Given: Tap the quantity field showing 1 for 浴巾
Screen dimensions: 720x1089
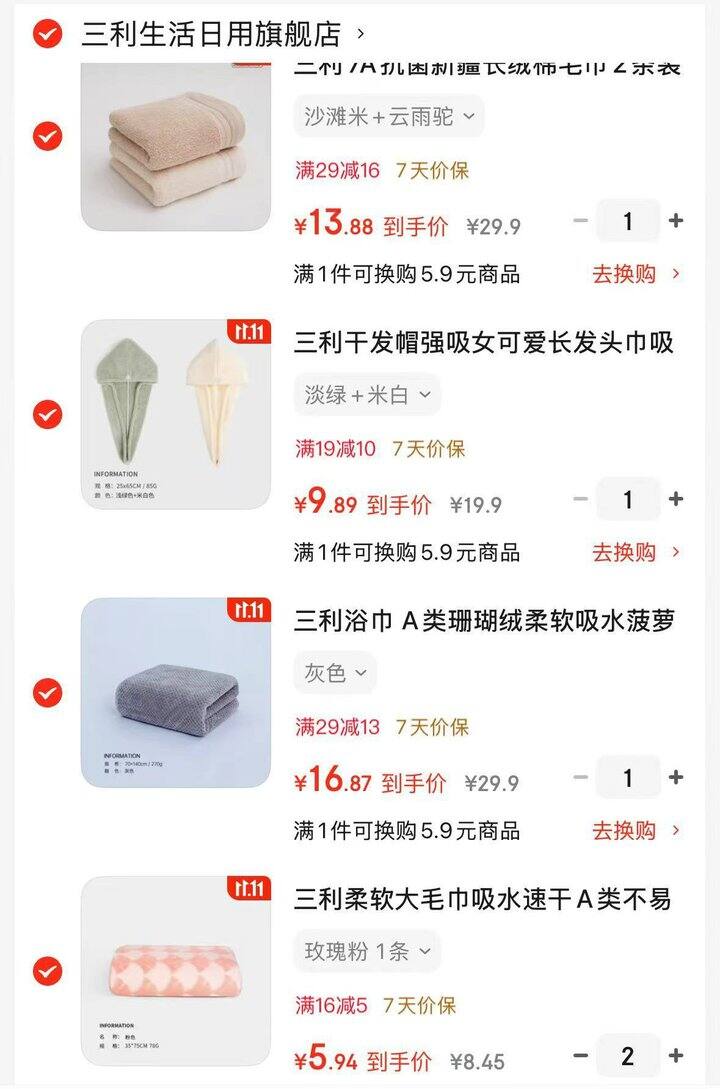Looking at the screenshot, I should [x=629, y=777].
